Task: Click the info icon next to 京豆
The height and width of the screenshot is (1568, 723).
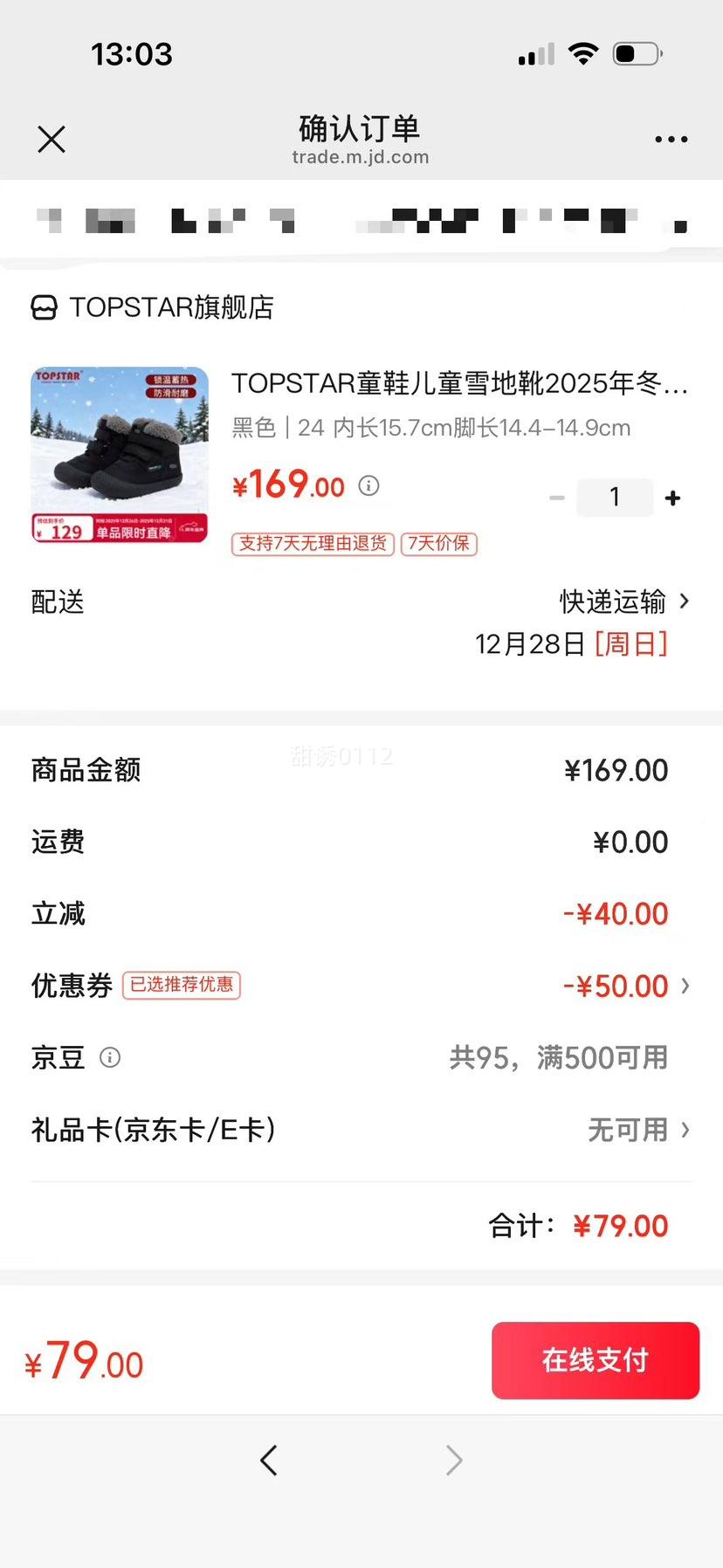Action: (x=109, y=1057)
